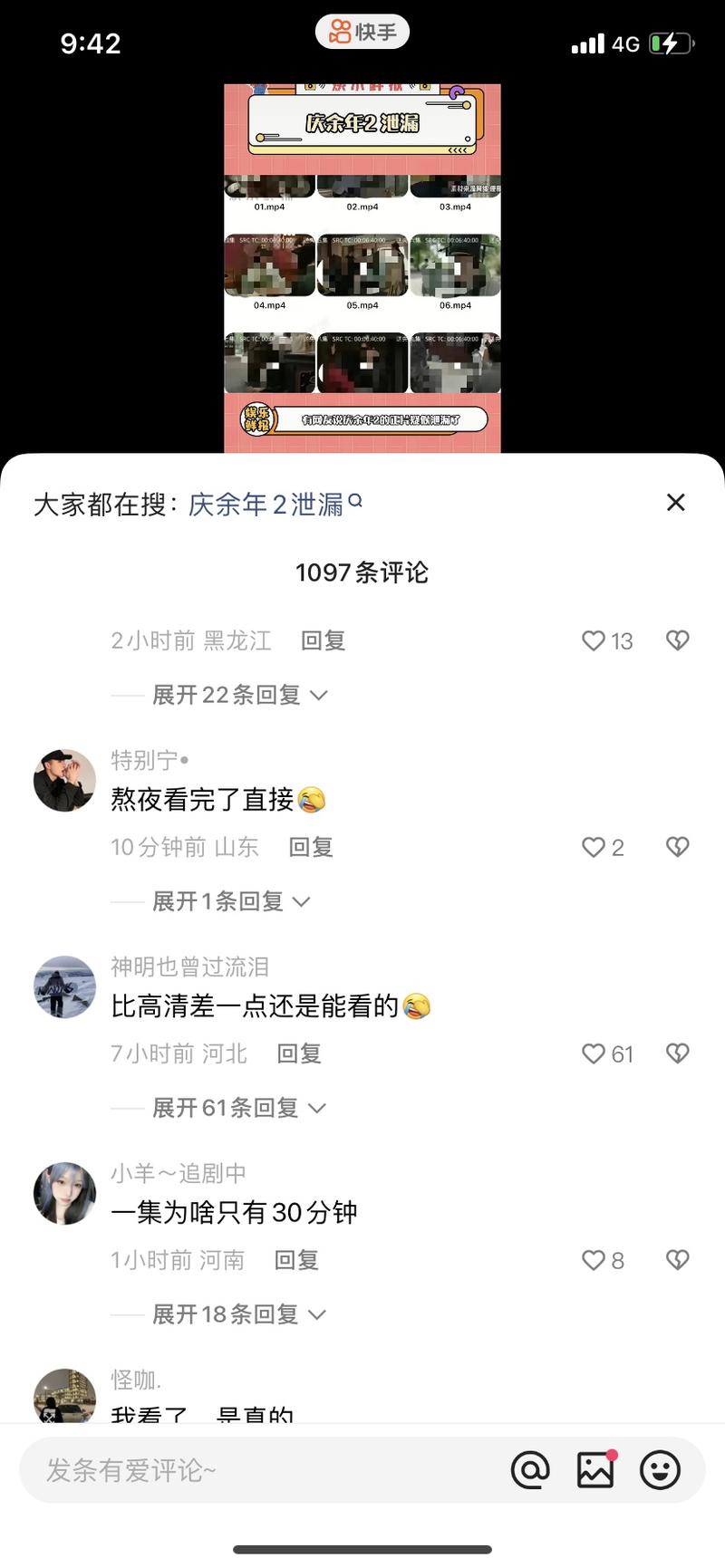
Task: Dislike 小羊~追剧中's comment
Action: 677,1260
